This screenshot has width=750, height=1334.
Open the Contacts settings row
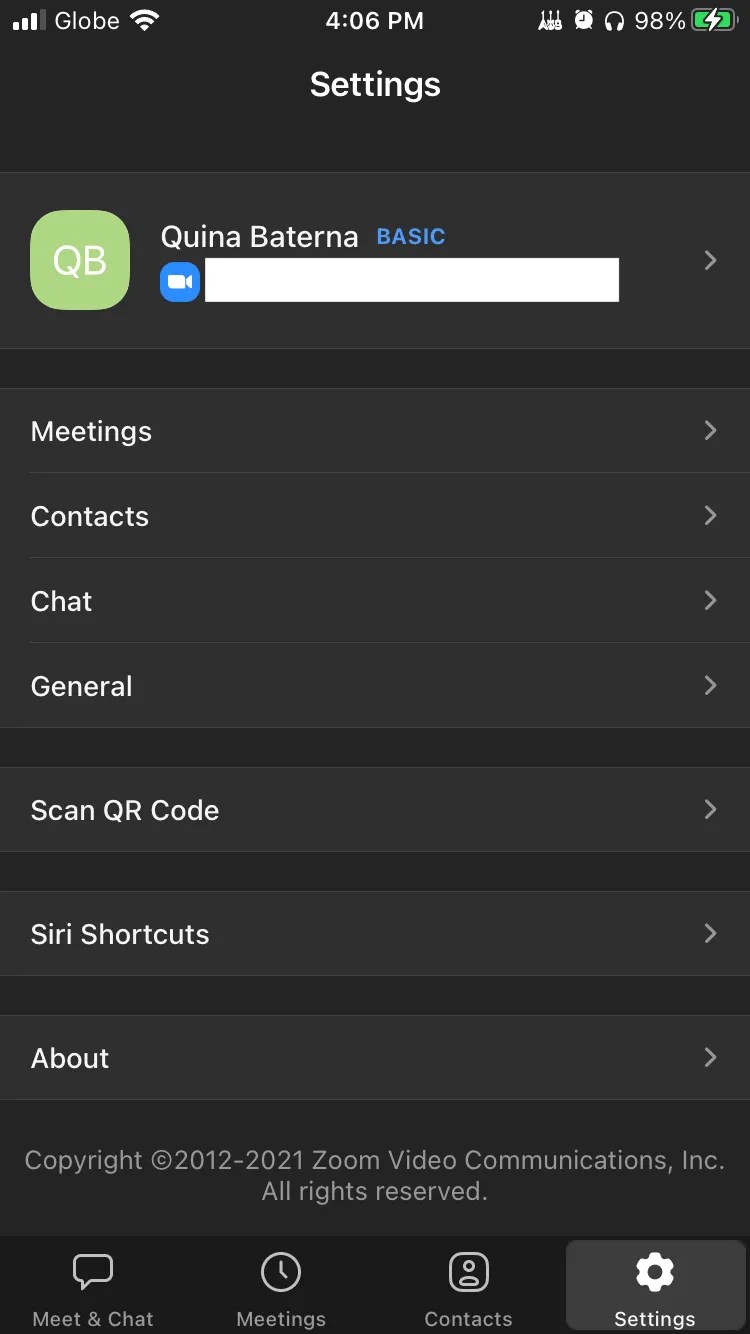[375, 516]
